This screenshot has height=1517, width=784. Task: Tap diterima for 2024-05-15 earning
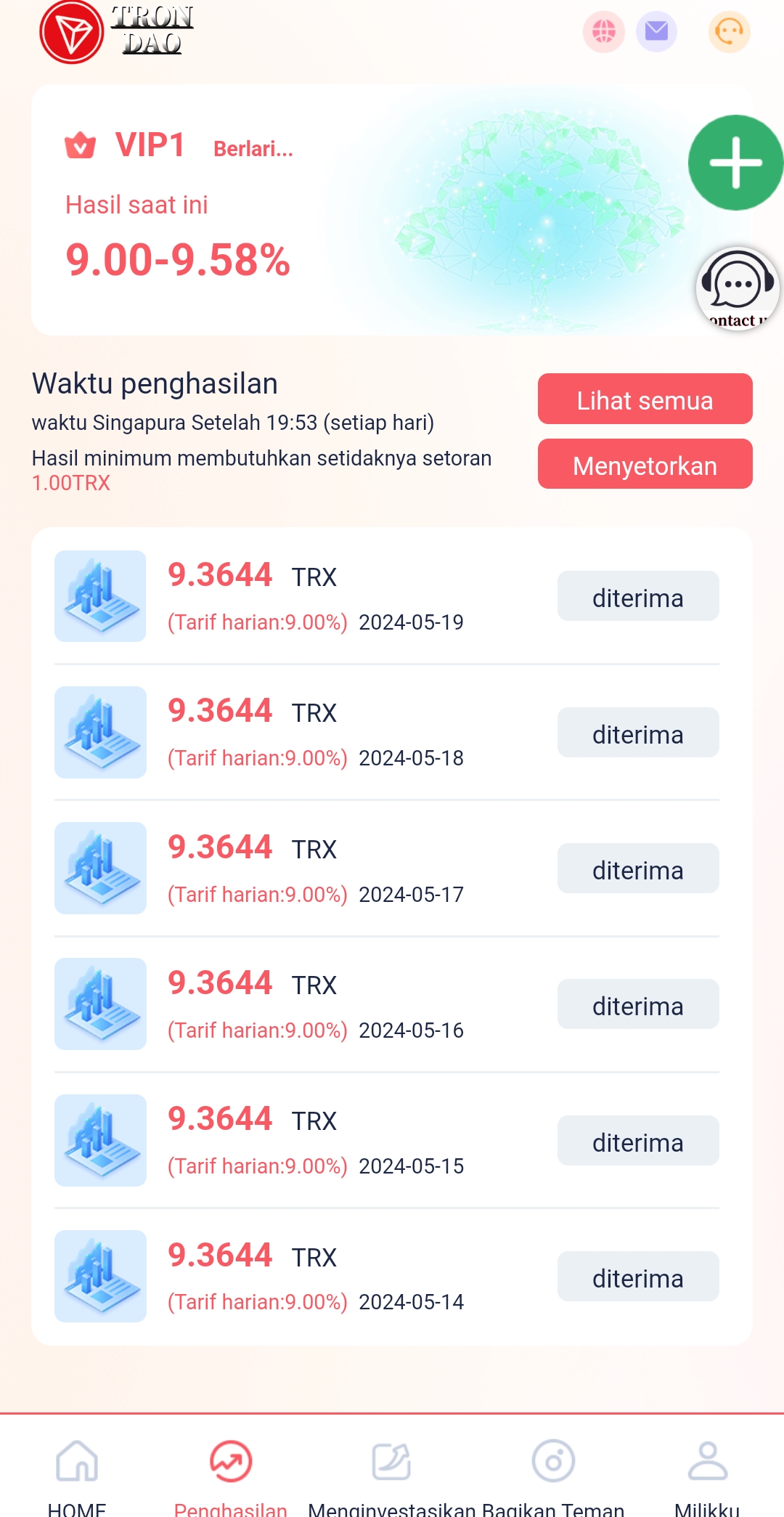tap(637, 1142)
